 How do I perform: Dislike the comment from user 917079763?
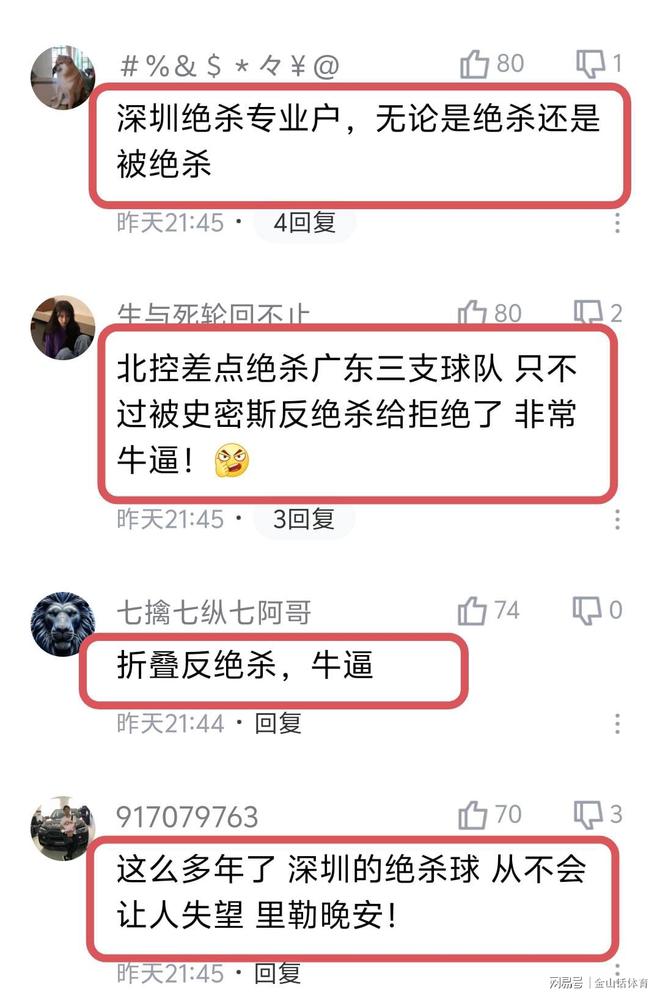(x=587, y=815)
